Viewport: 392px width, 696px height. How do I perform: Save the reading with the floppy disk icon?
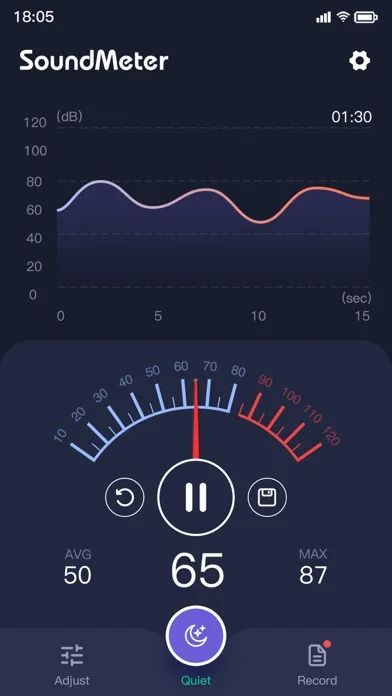(x=267, y=497)
